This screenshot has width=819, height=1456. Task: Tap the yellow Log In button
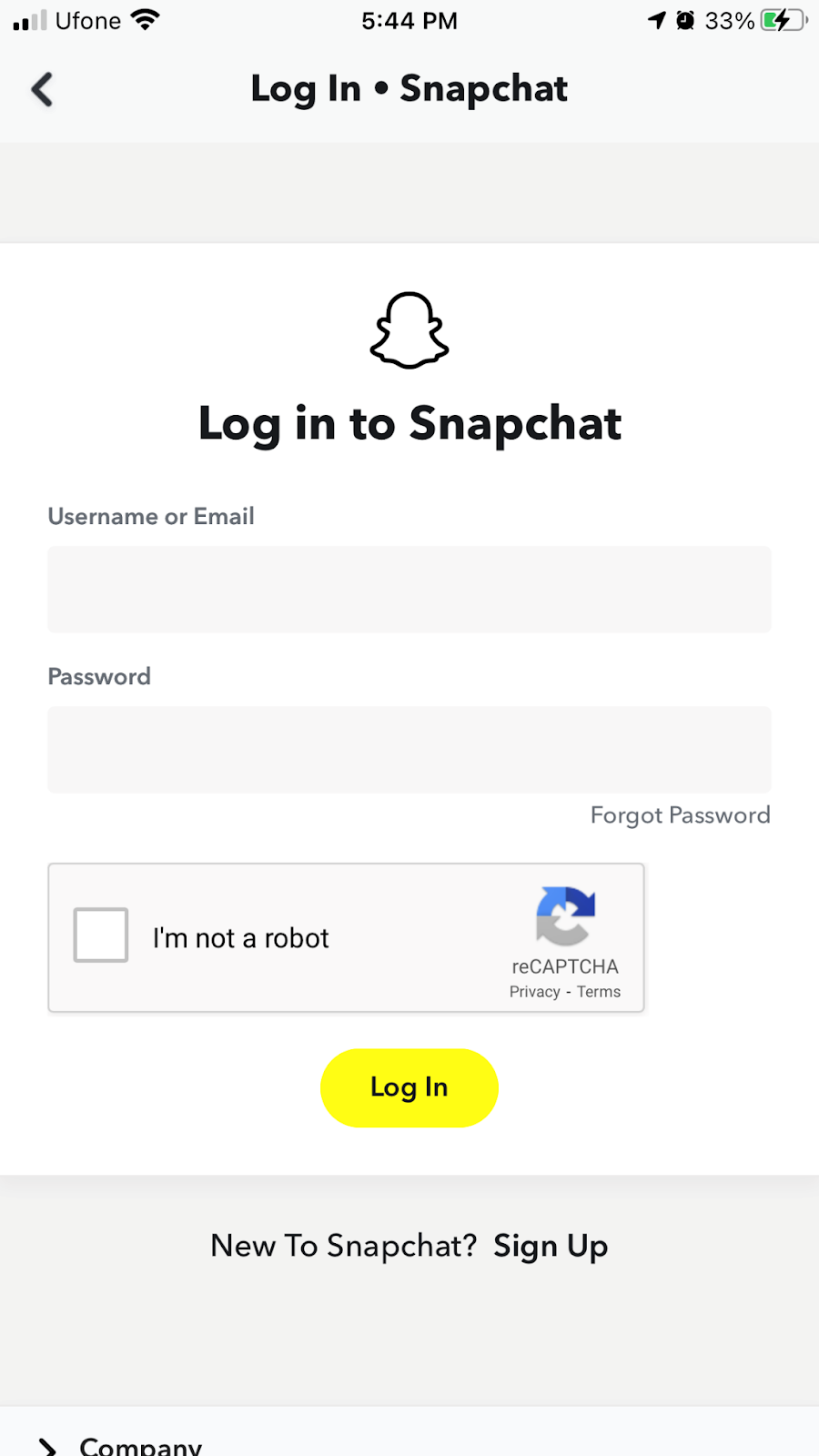point(409,1087)
